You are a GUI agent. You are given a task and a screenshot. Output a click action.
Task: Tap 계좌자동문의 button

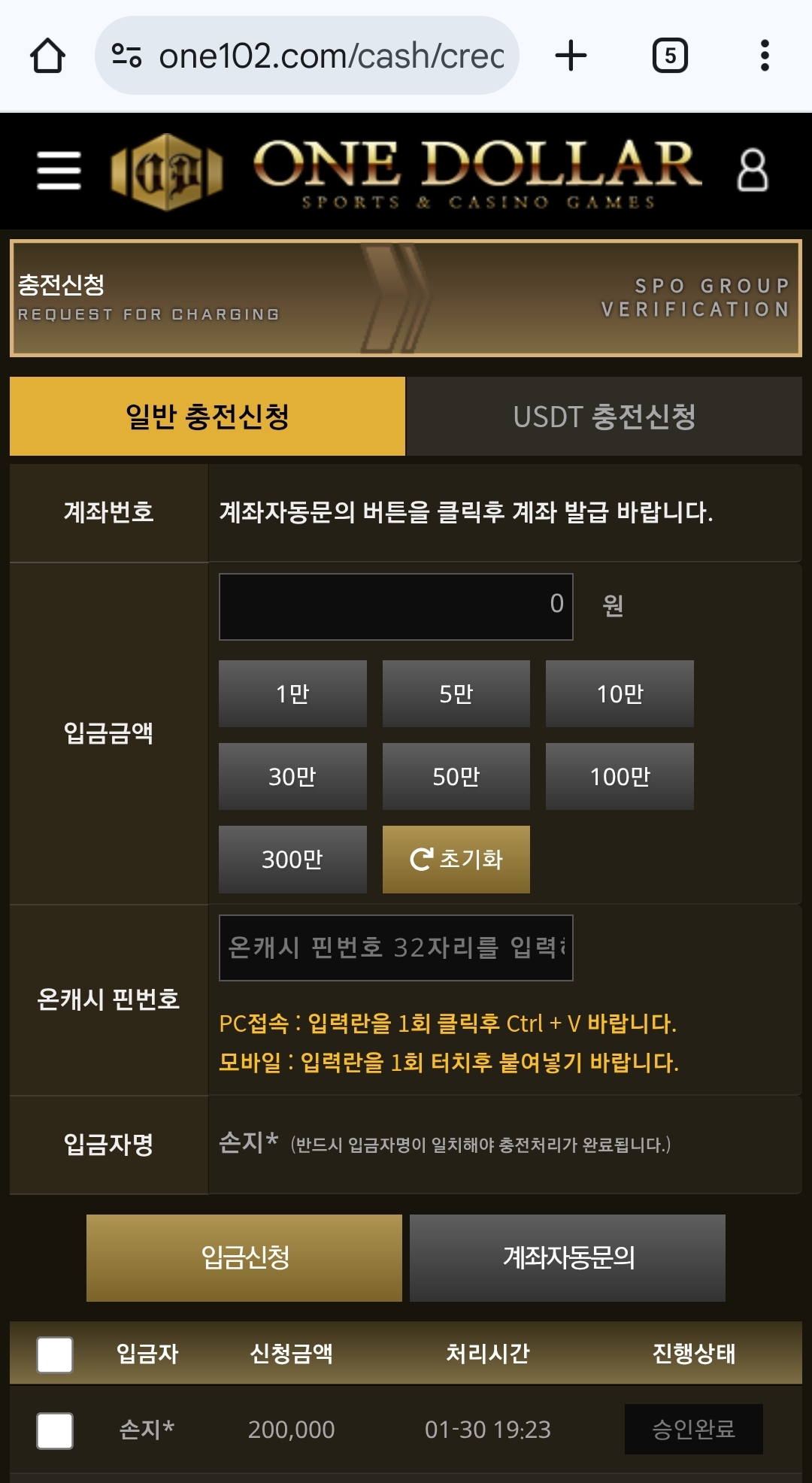(568, 1258)
